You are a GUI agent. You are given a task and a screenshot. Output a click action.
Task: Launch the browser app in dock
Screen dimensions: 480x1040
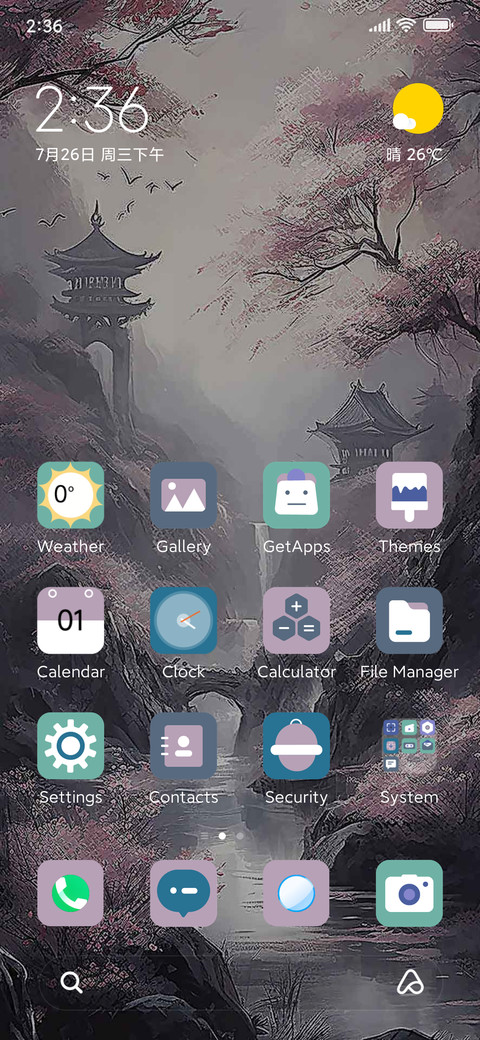(296, 893)
